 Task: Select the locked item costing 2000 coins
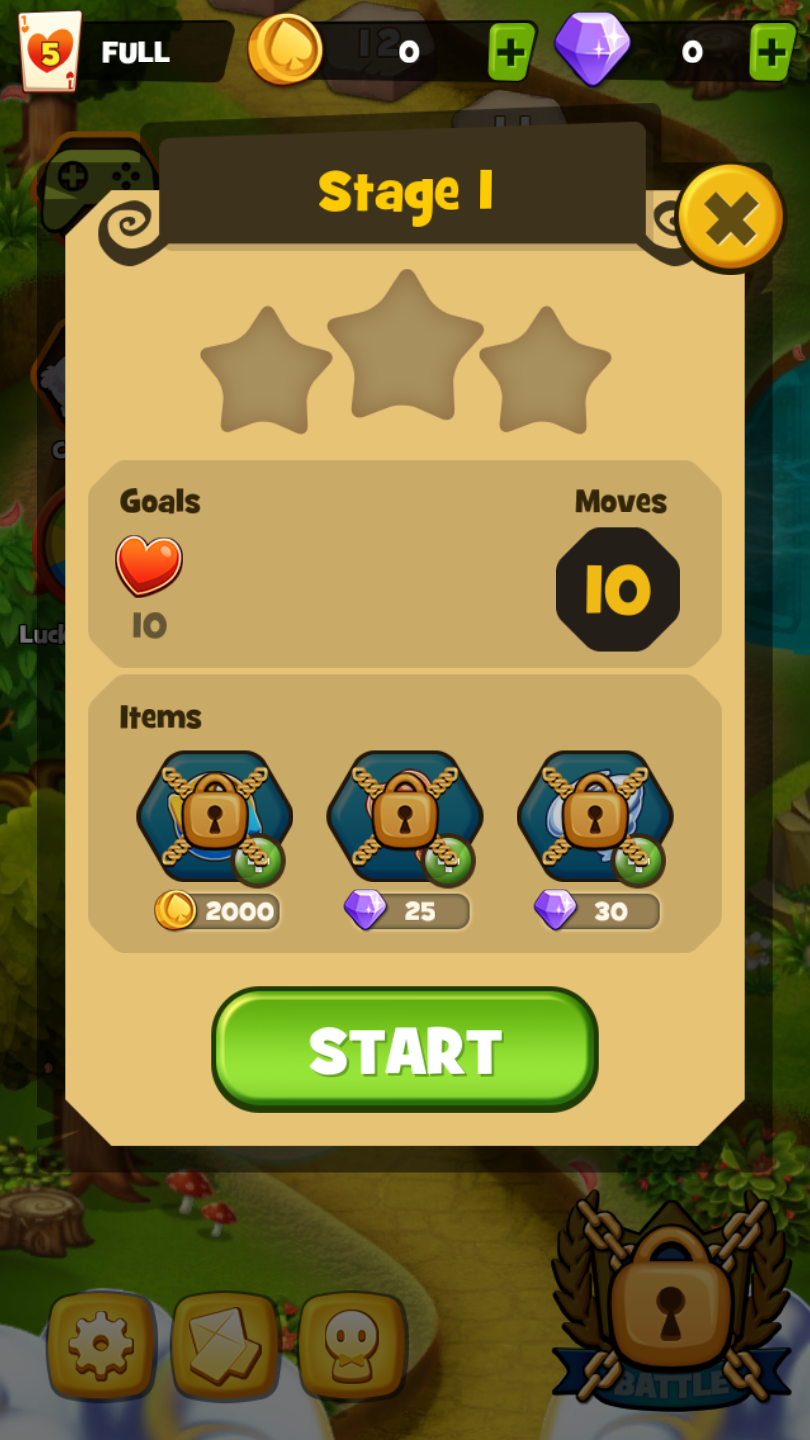tap(214, 817)
